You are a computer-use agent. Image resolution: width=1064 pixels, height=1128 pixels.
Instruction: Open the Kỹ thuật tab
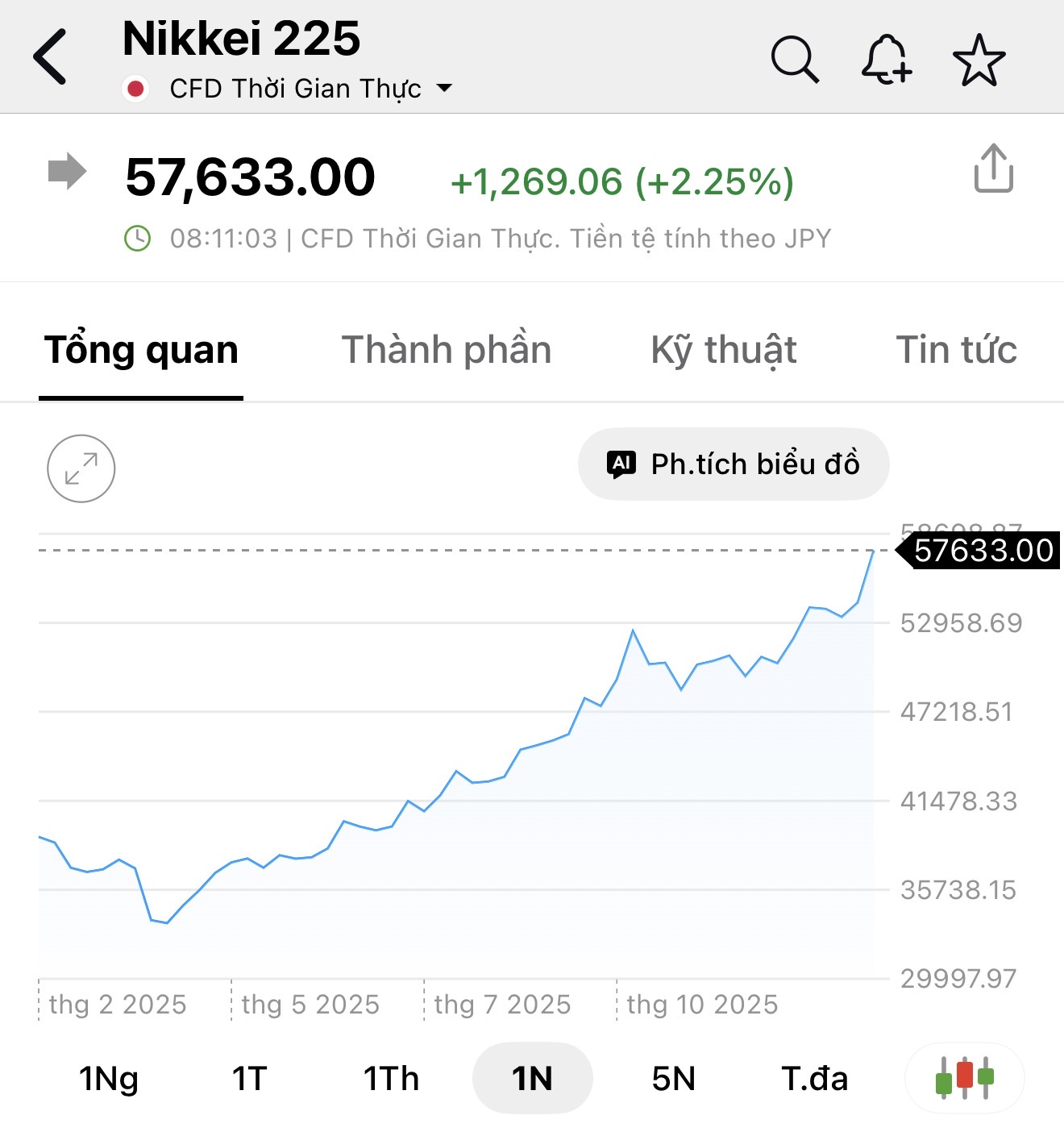click(723, 350)
